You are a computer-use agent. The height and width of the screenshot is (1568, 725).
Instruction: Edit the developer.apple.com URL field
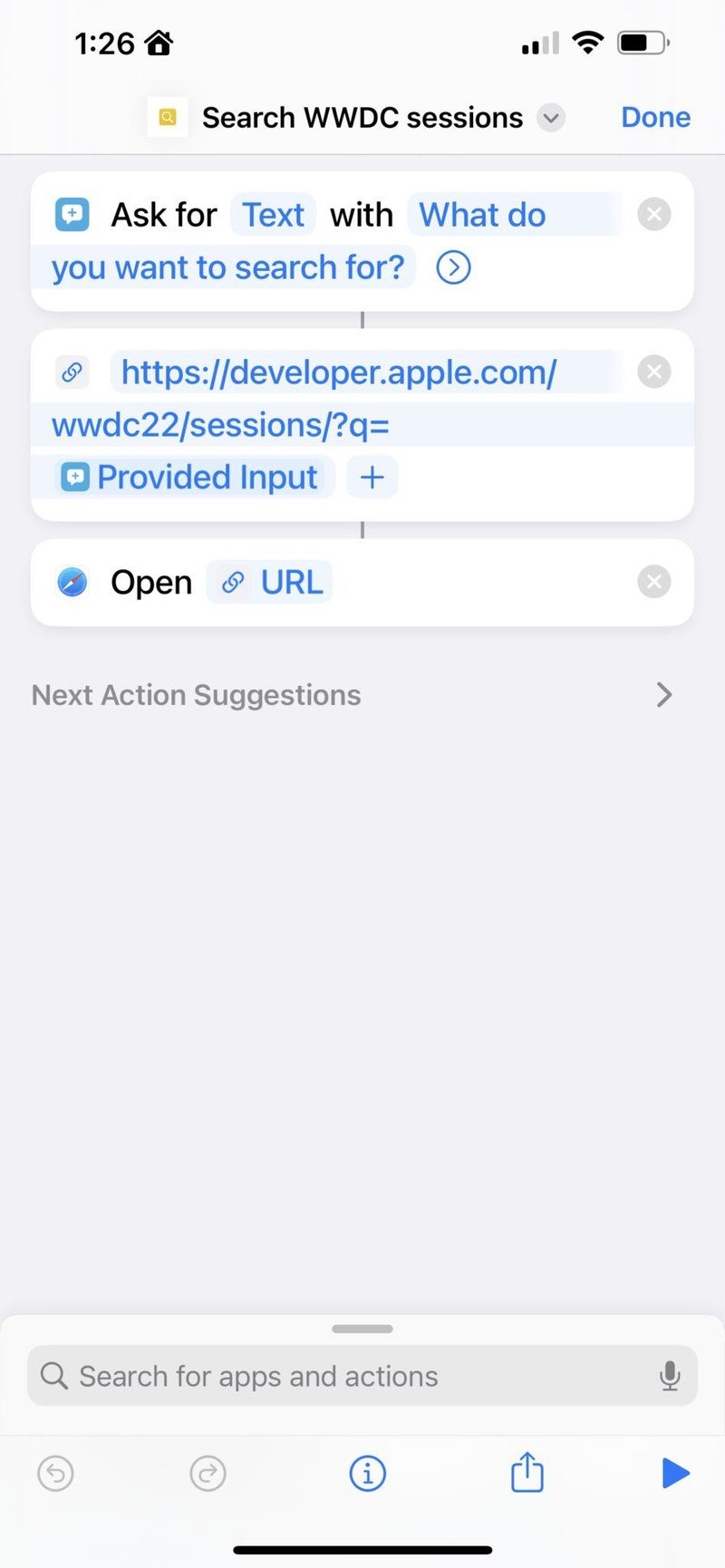pos(338,373)
